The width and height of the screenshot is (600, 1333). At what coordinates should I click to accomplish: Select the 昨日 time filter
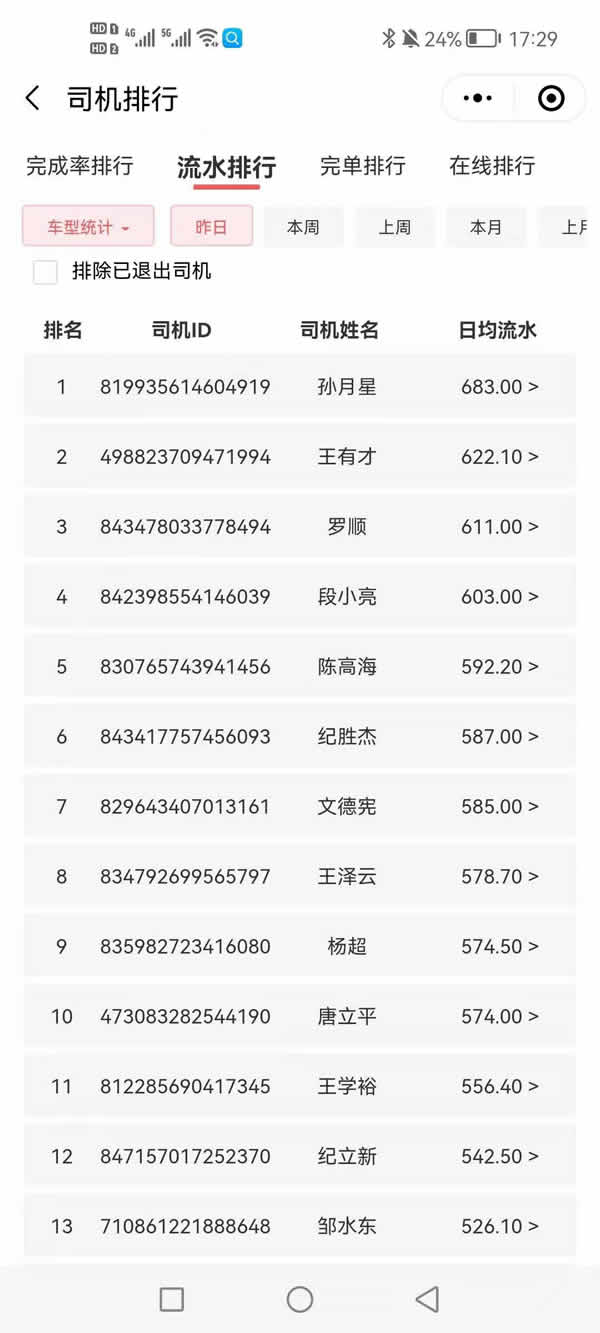211,226
